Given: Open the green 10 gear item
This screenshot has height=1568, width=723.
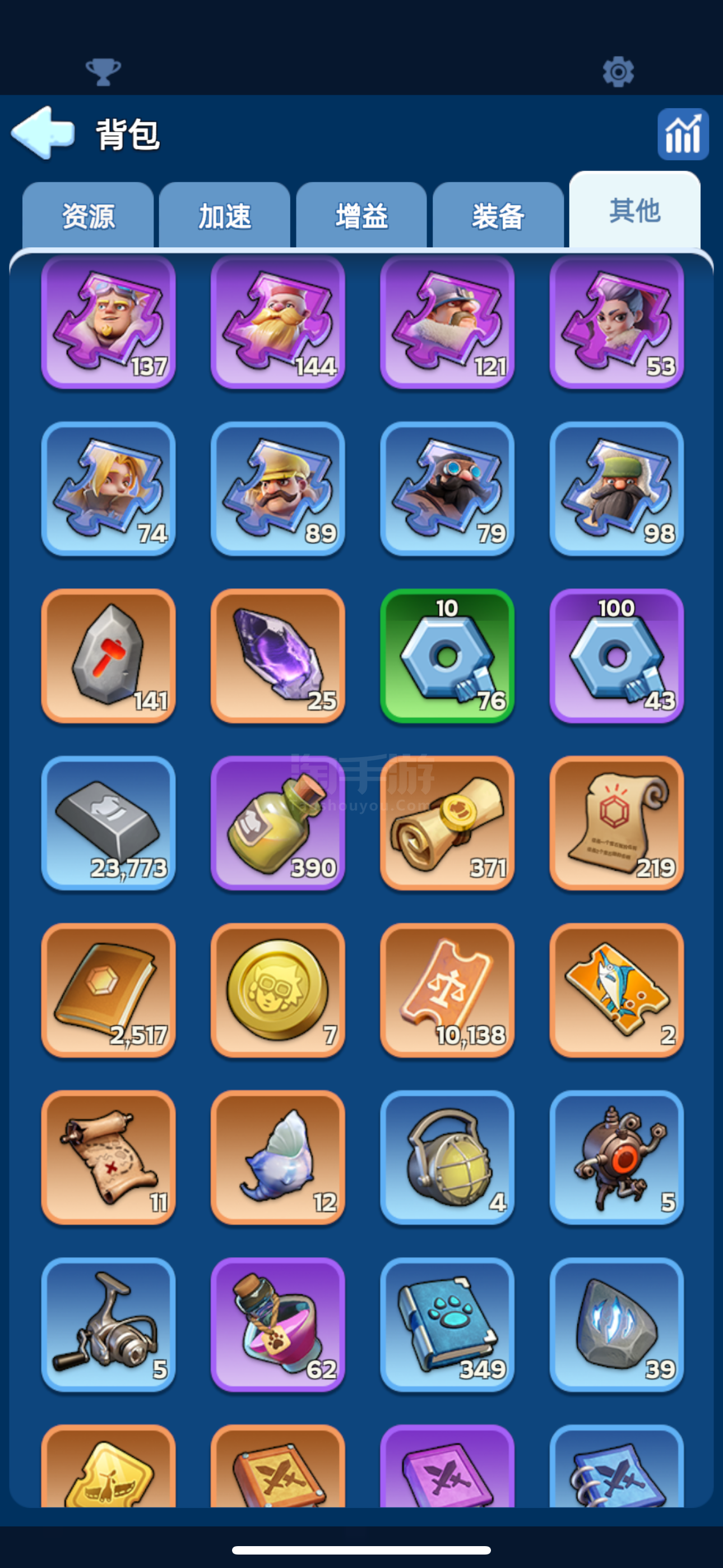Looking at the screenshot, I should [x=447, y=656].
